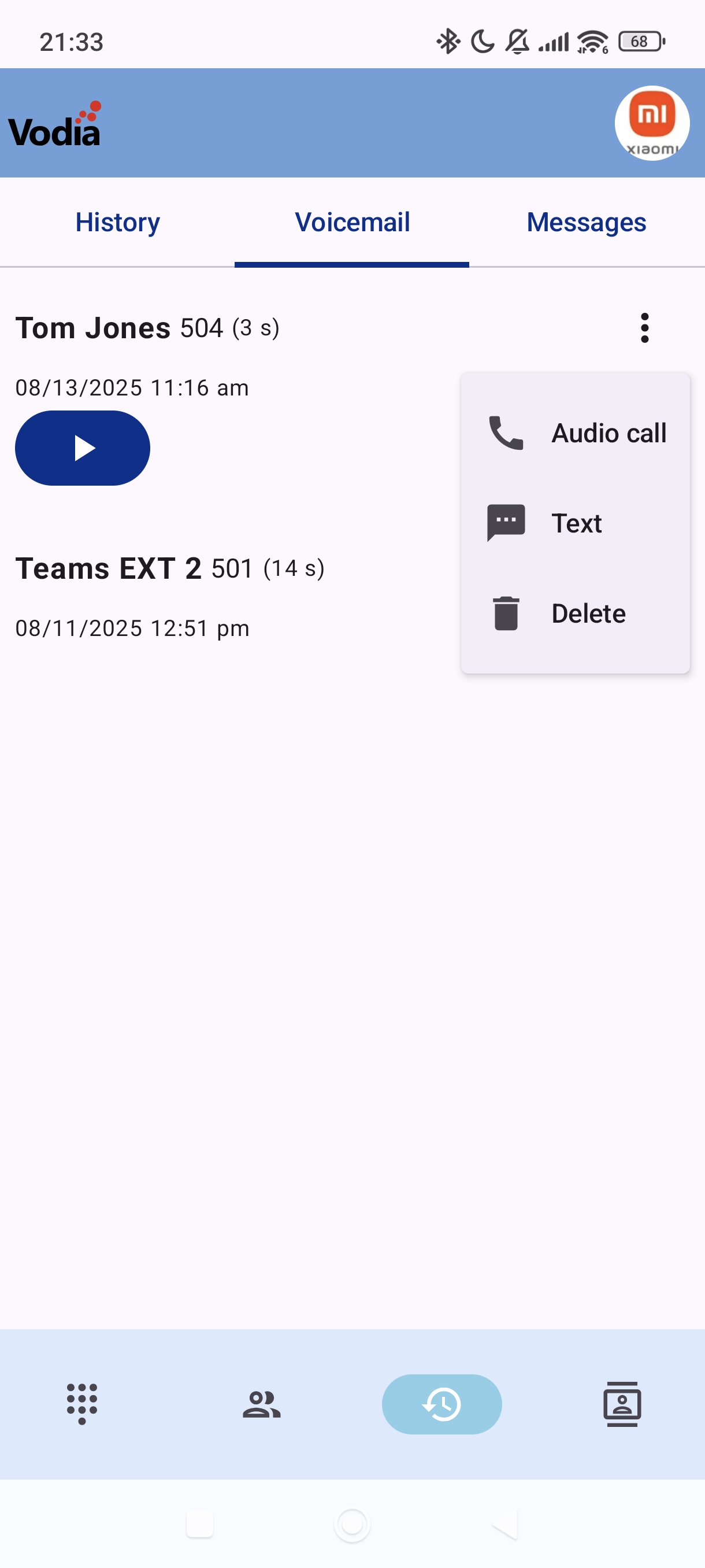Open the recent history bottom tab
The image size is (705, 1568).
click(x=441, y=1404)
